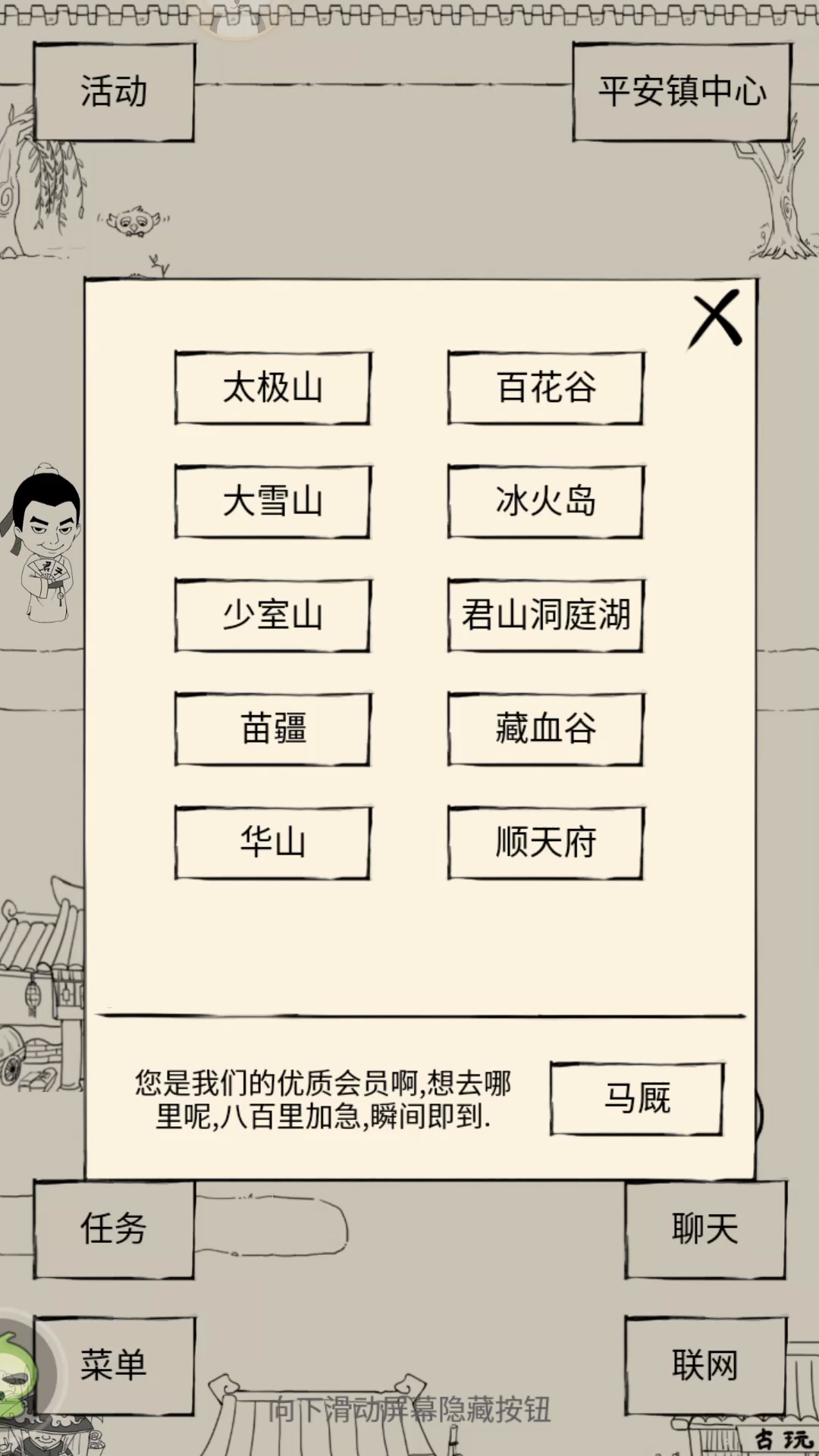The height and width of the screenshot is (1456, 819).
Task: Tap the 少室山 button
Action: (x=273, y=615)
